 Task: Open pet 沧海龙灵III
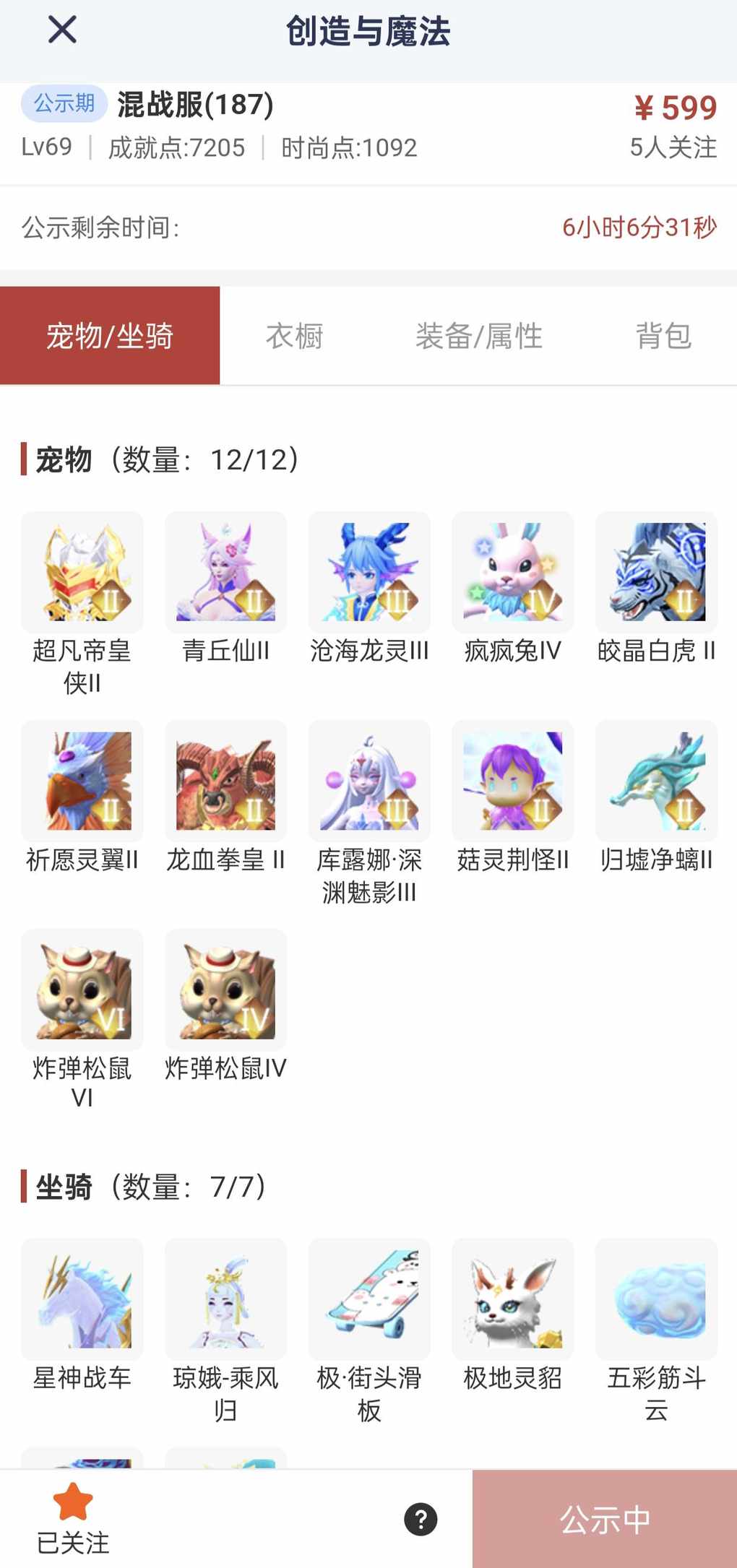[369, 572]
